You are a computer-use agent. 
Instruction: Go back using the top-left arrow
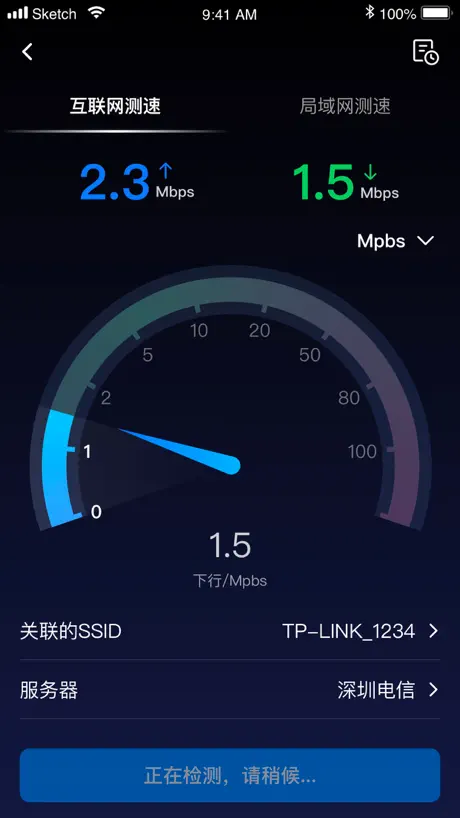[x=28, y=52]
